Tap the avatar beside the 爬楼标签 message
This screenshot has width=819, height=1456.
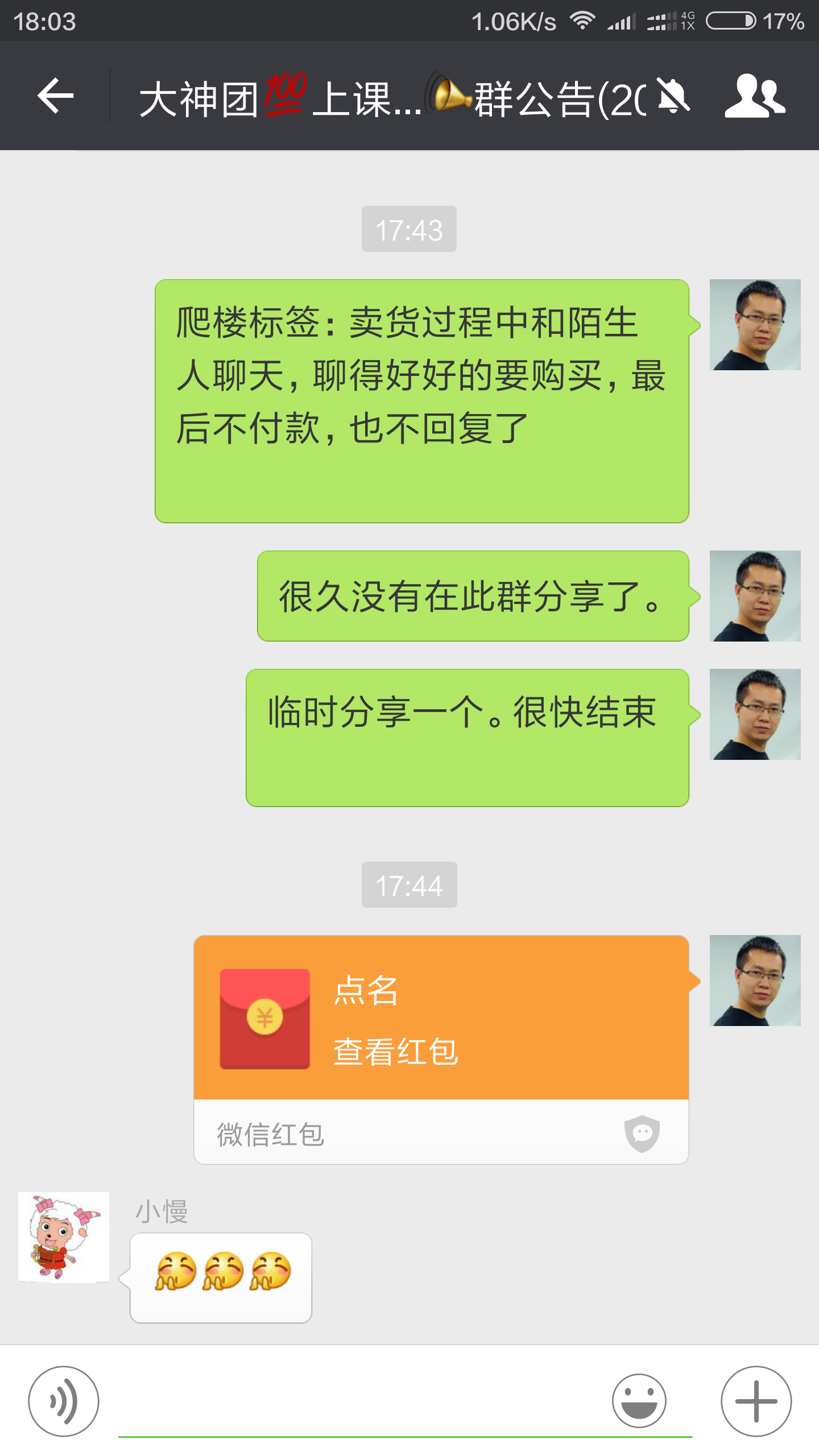click(755, 325)
